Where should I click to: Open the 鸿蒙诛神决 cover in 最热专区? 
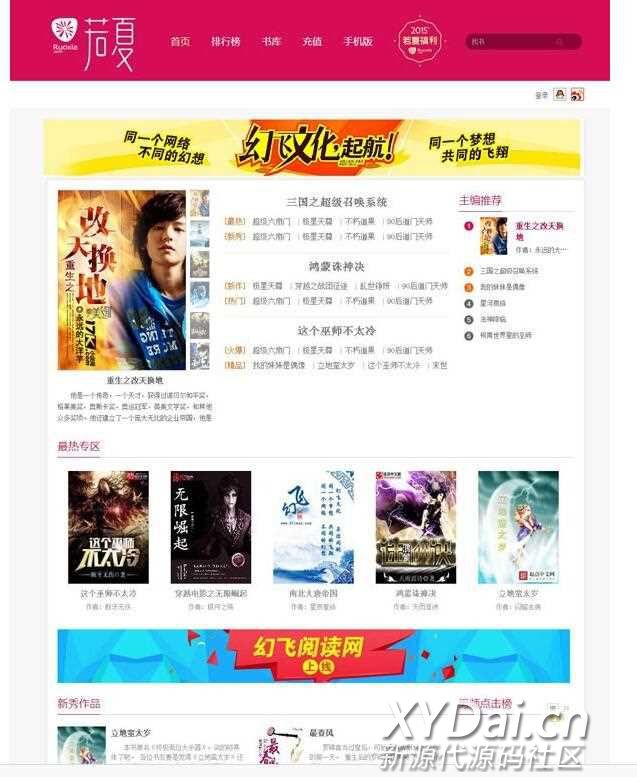point(416,527)
